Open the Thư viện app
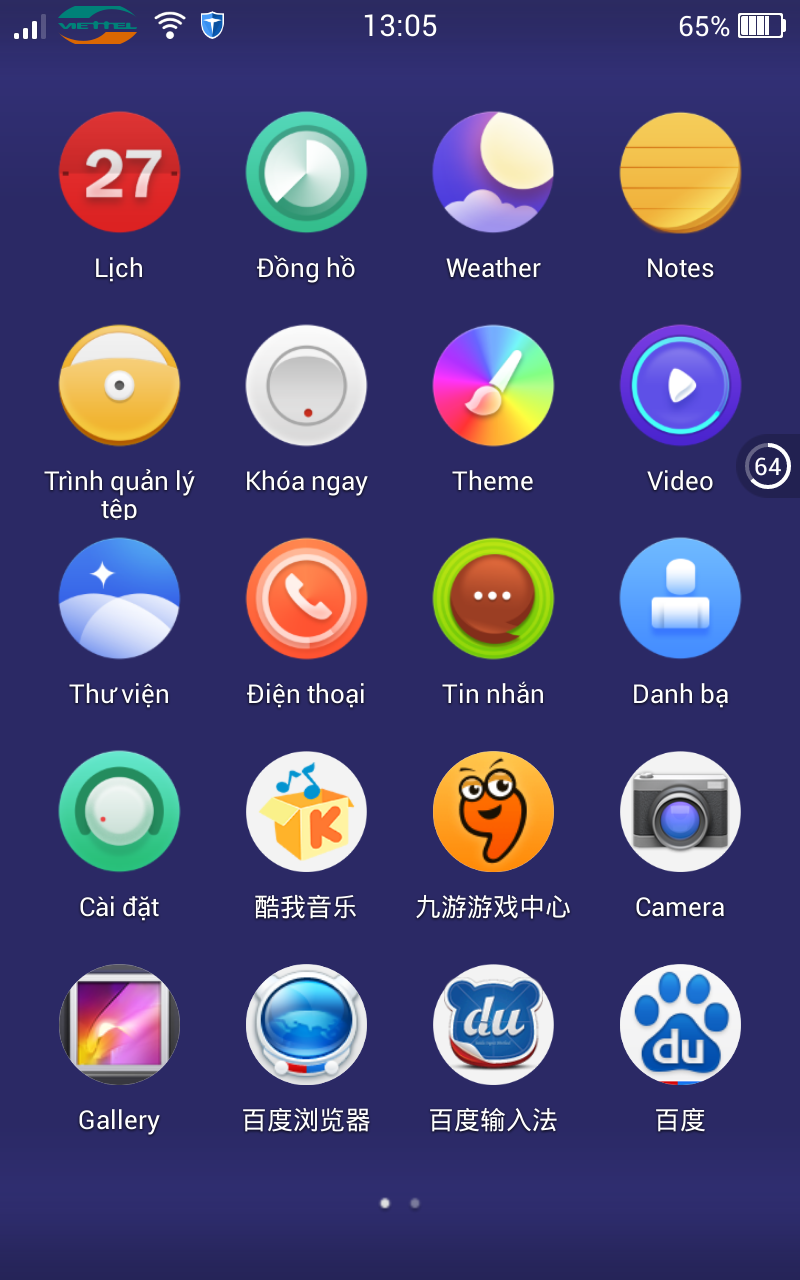This screenshot has height=1280, width=800. click(119, 598)
